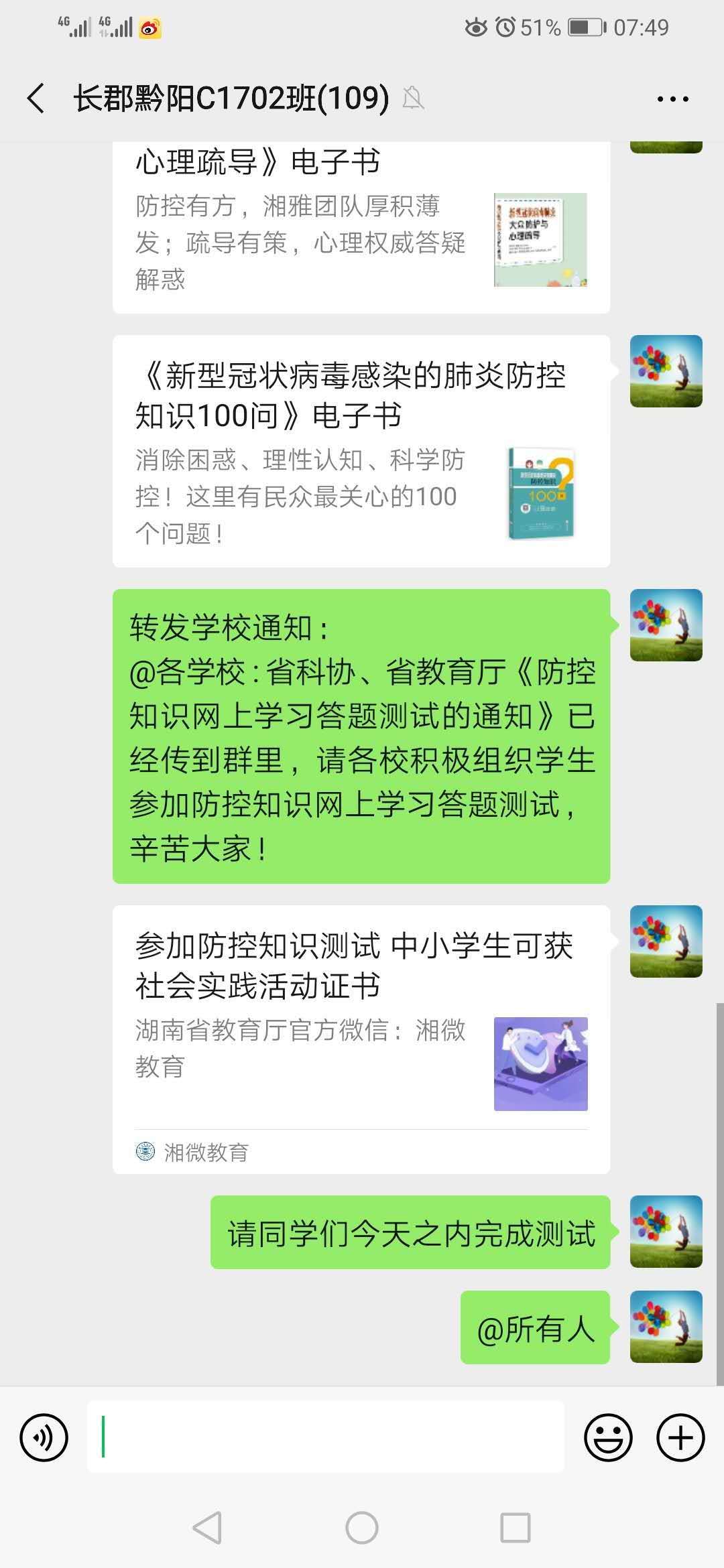Focus the message text field
Viewport: 724px width, 1568px height.
[326, 1437]
